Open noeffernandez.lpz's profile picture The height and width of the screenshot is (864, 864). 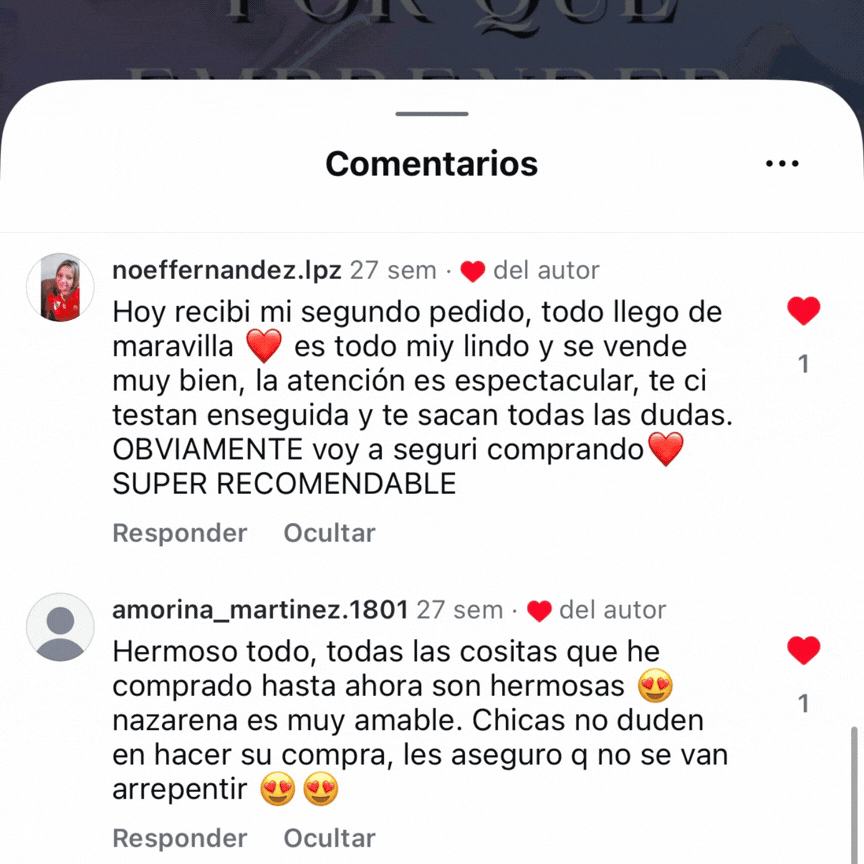coord(61,287)
